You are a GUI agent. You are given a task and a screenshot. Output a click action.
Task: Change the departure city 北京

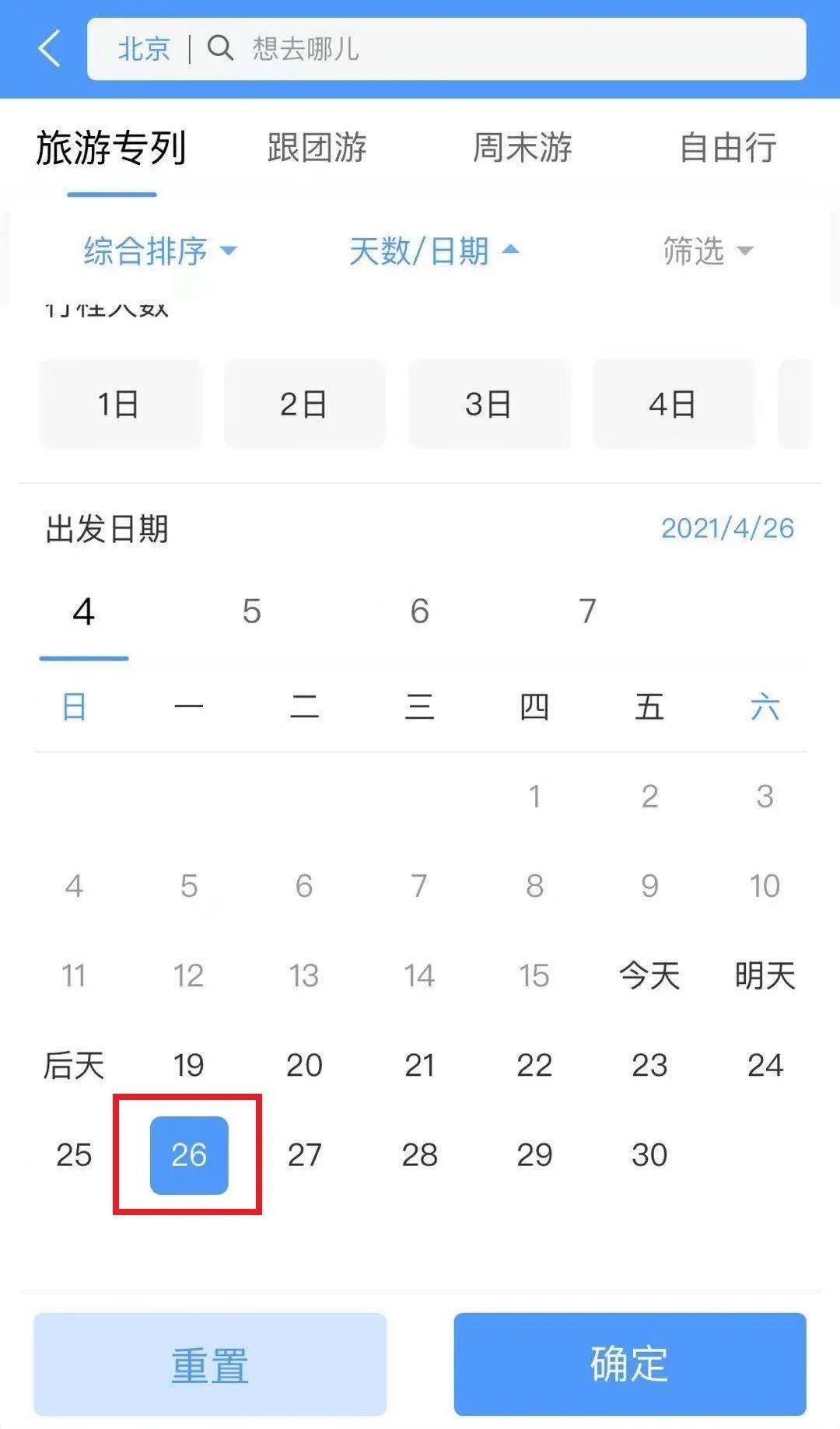pyautogui.click(x=143, y=49)
